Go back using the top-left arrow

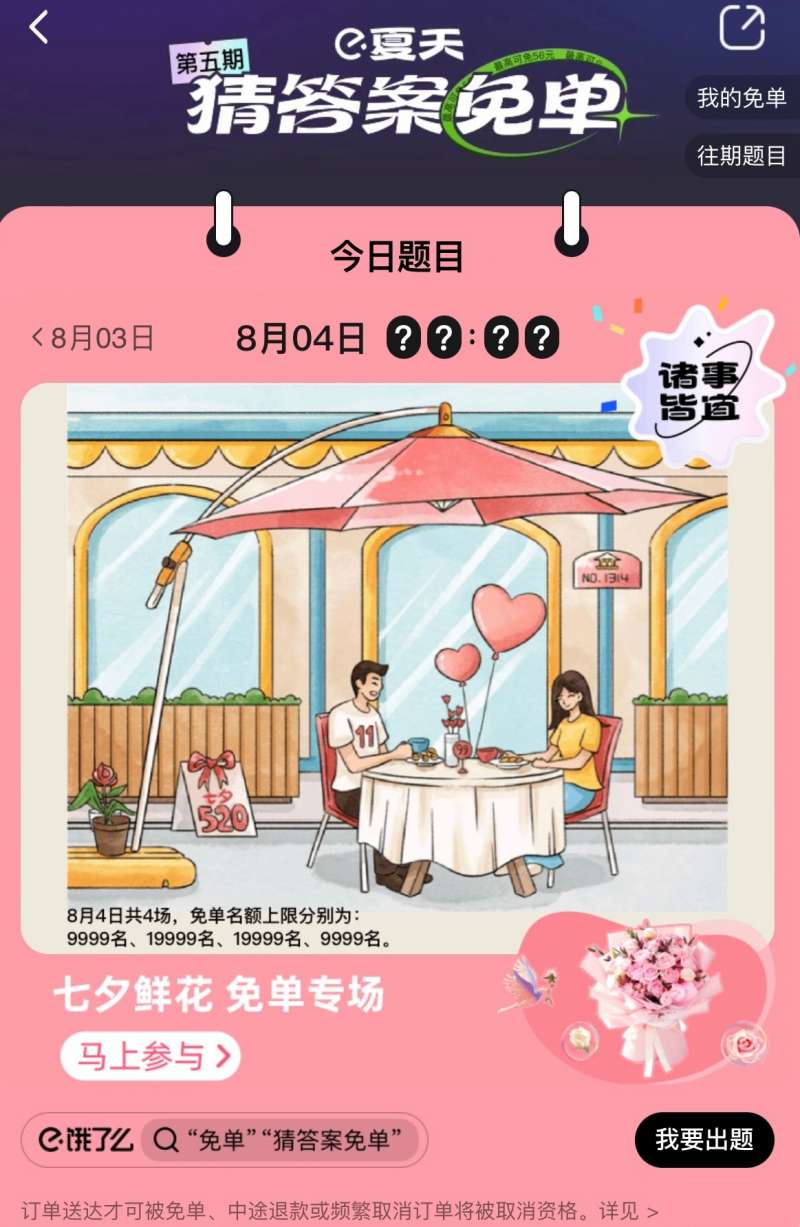pos(39,28)
